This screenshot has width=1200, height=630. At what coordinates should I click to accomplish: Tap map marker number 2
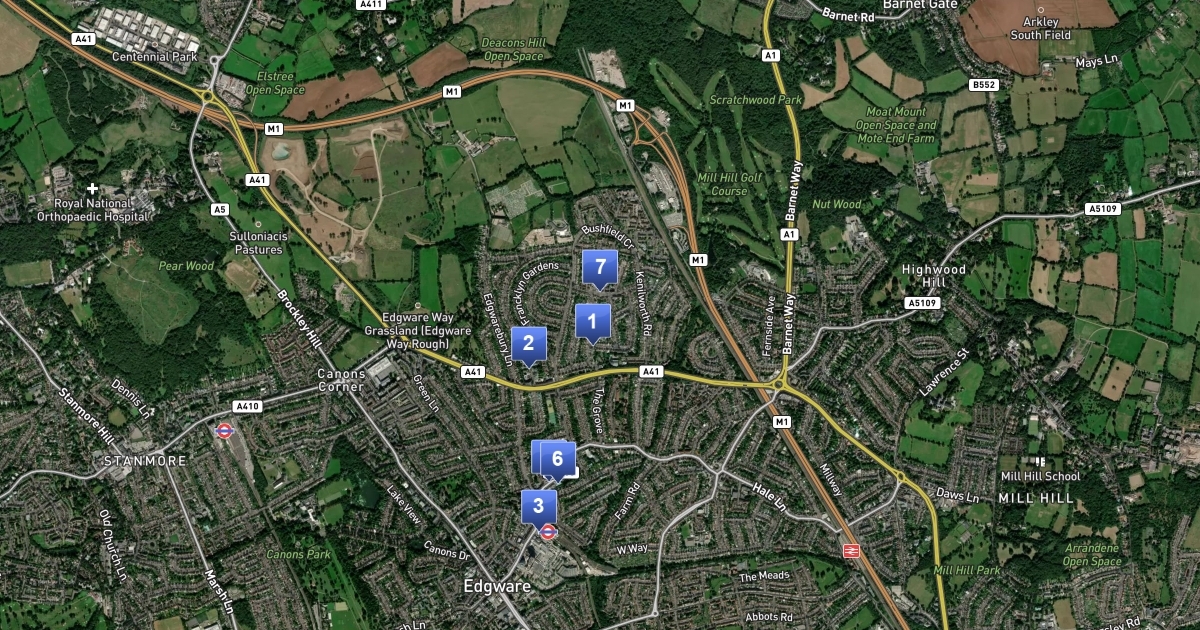529,344
